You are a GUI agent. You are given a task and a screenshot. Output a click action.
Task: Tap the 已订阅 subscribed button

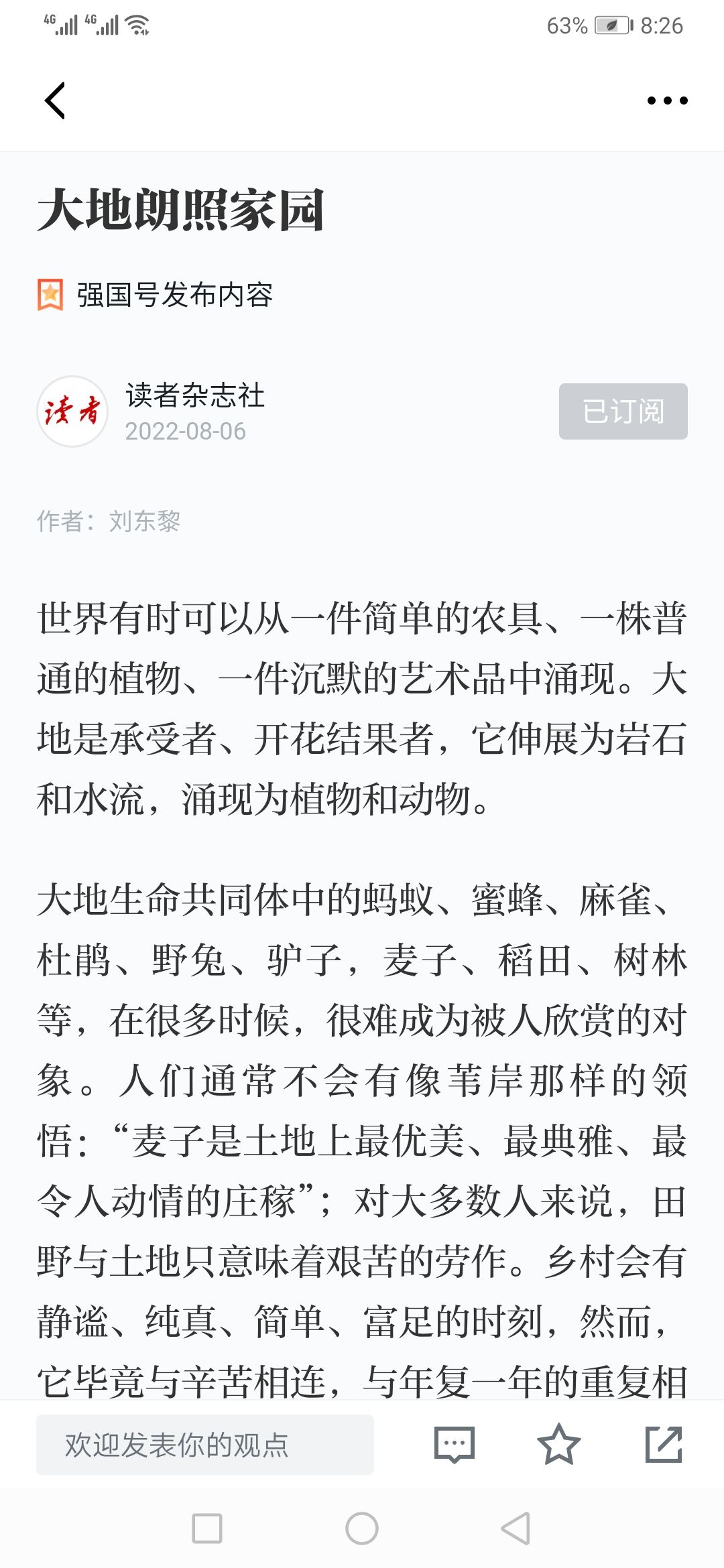tap(623, 411)
